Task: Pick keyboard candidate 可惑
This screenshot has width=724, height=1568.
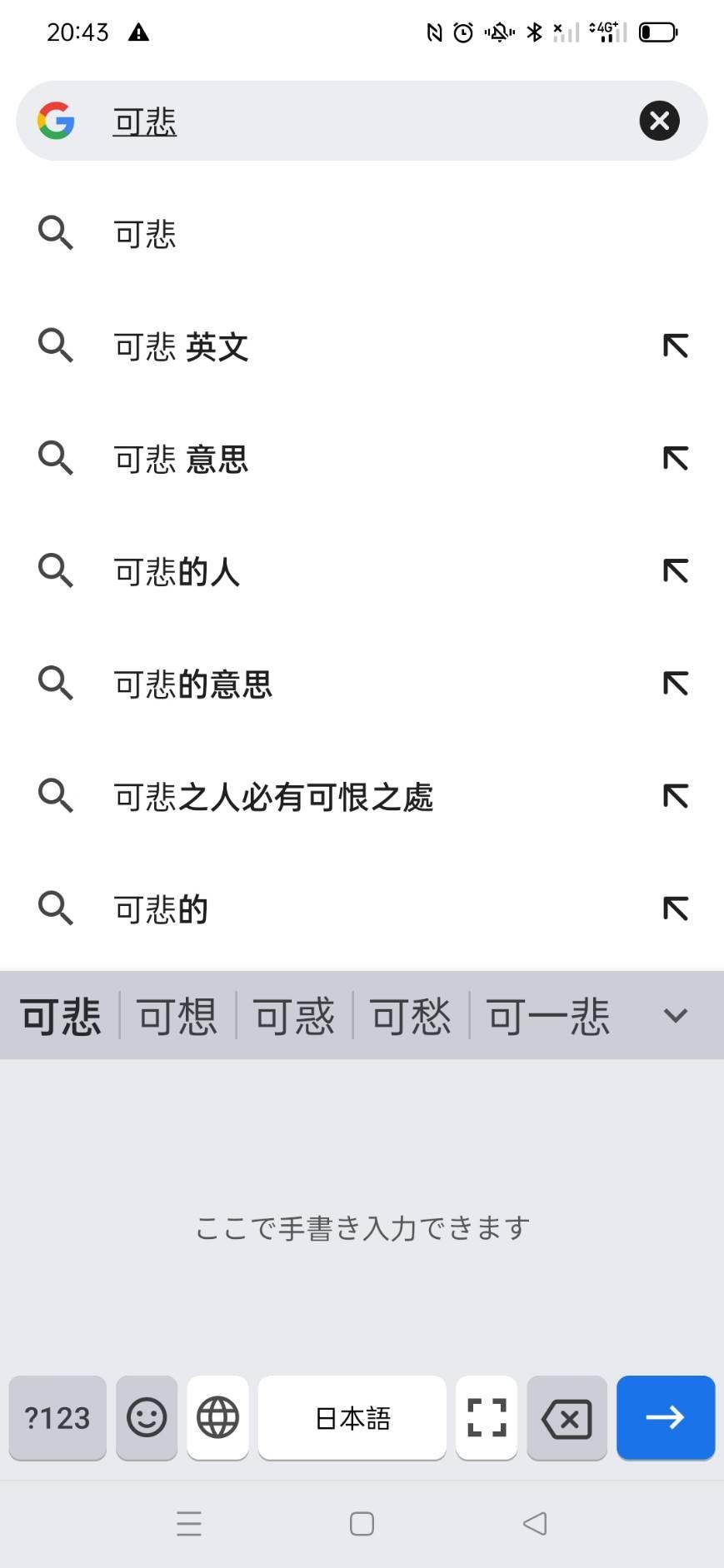Action: (x=294, y=1016)
